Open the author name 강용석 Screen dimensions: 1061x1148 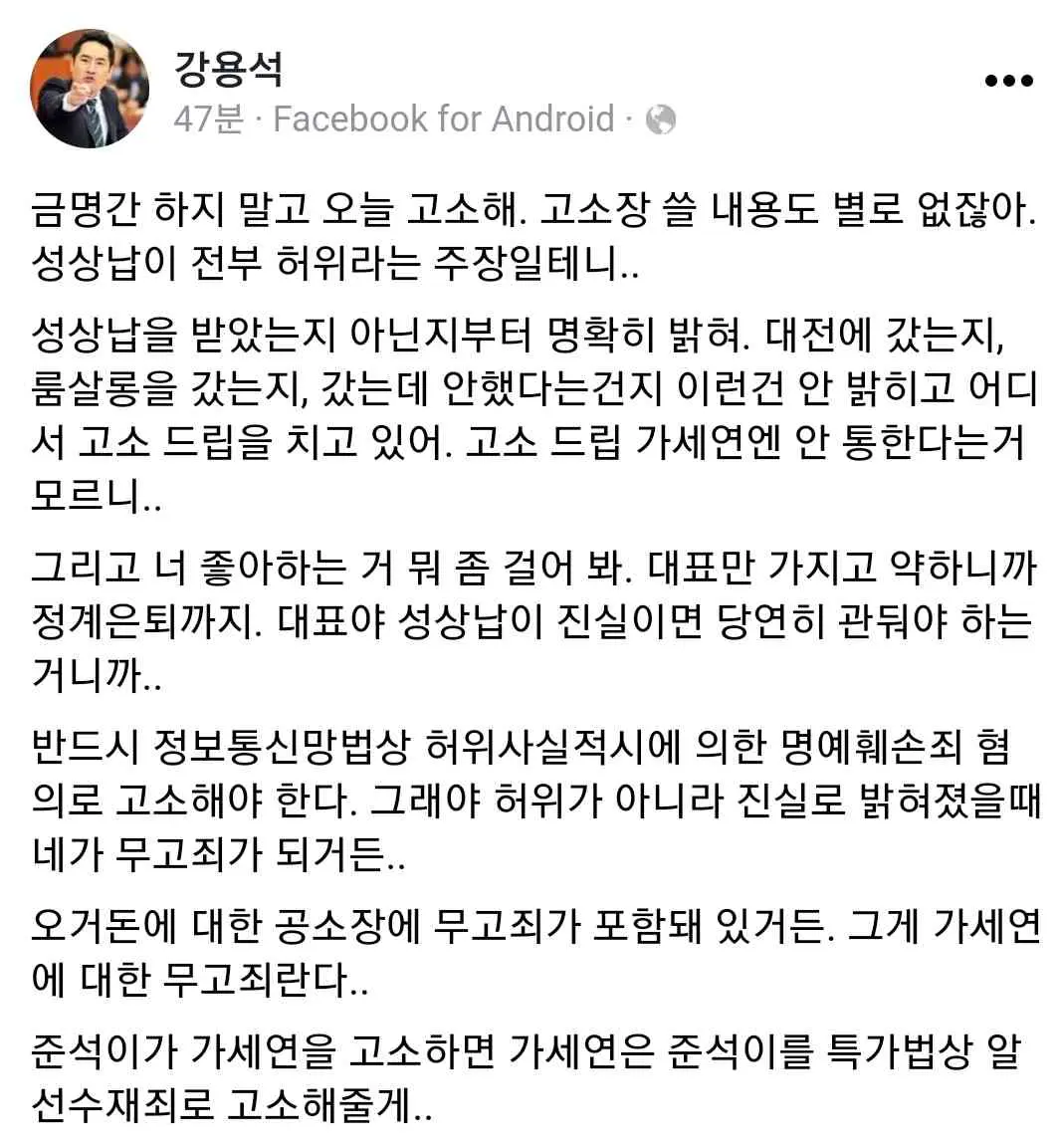click(x=229, y=68)
